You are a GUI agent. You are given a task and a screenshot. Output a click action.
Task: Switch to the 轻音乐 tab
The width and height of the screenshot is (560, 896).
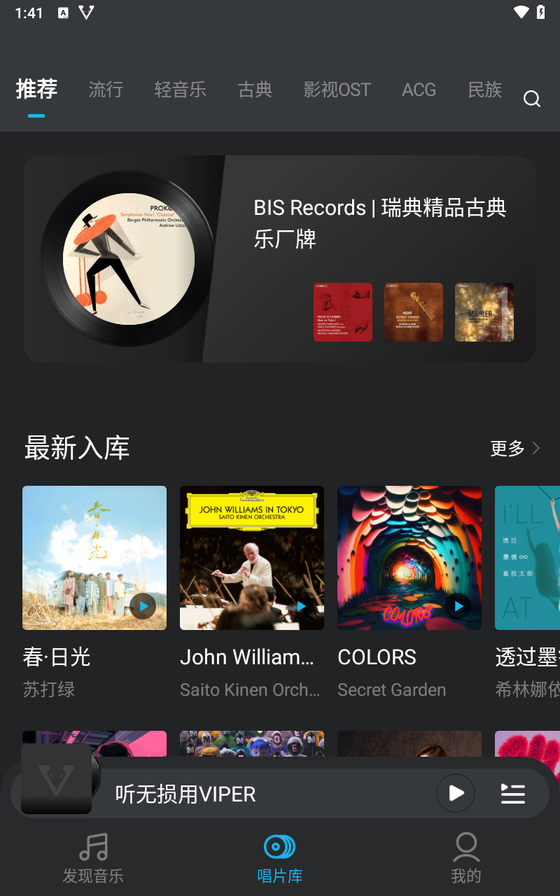click(180, 90)
